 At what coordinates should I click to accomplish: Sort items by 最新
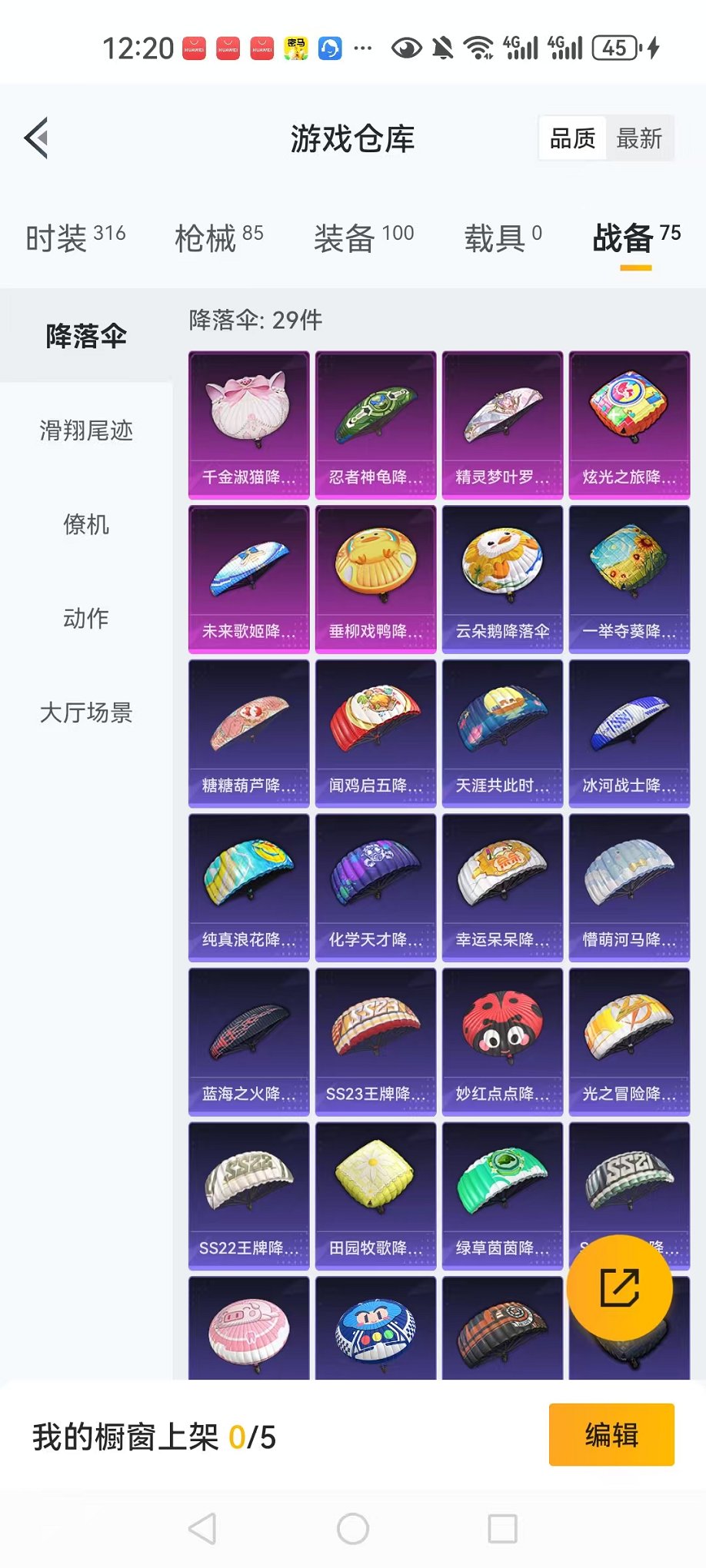click(639, 139)
